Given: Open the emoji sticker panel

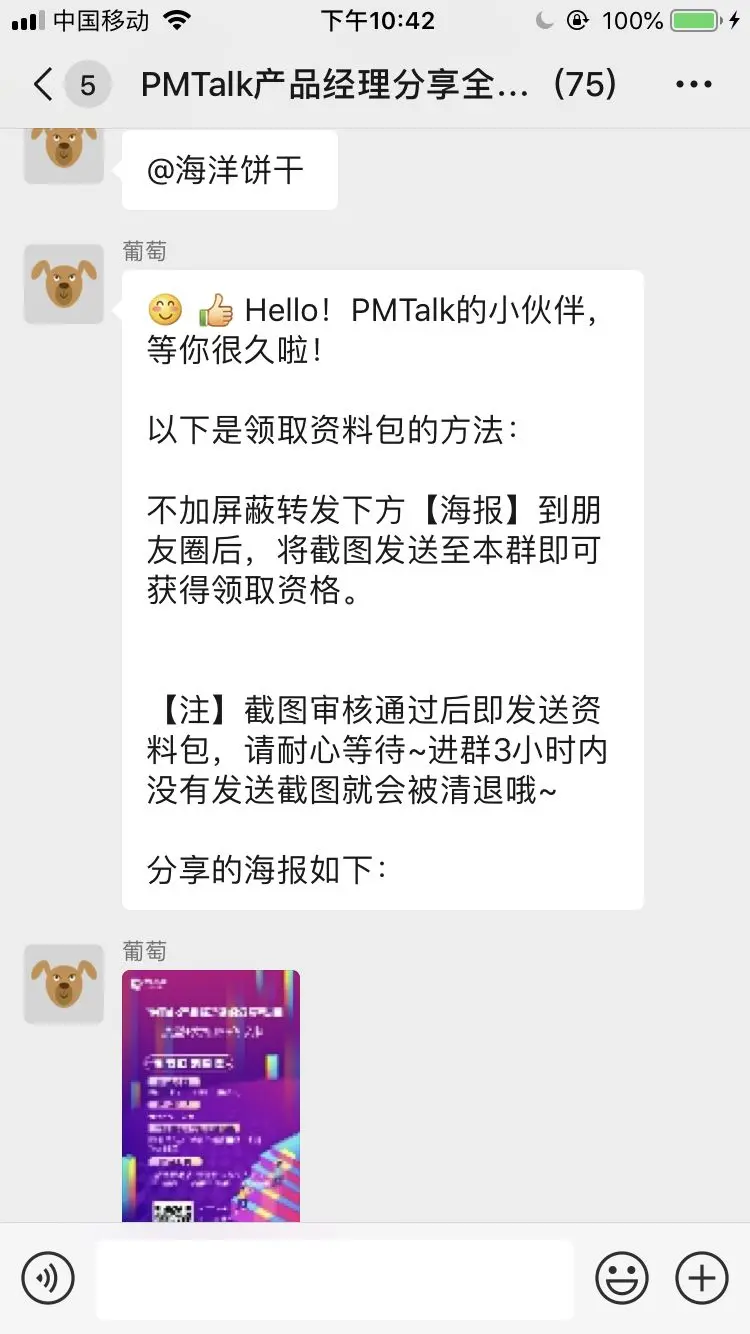Looking at the screenshot, I should tap(621, 1278).
